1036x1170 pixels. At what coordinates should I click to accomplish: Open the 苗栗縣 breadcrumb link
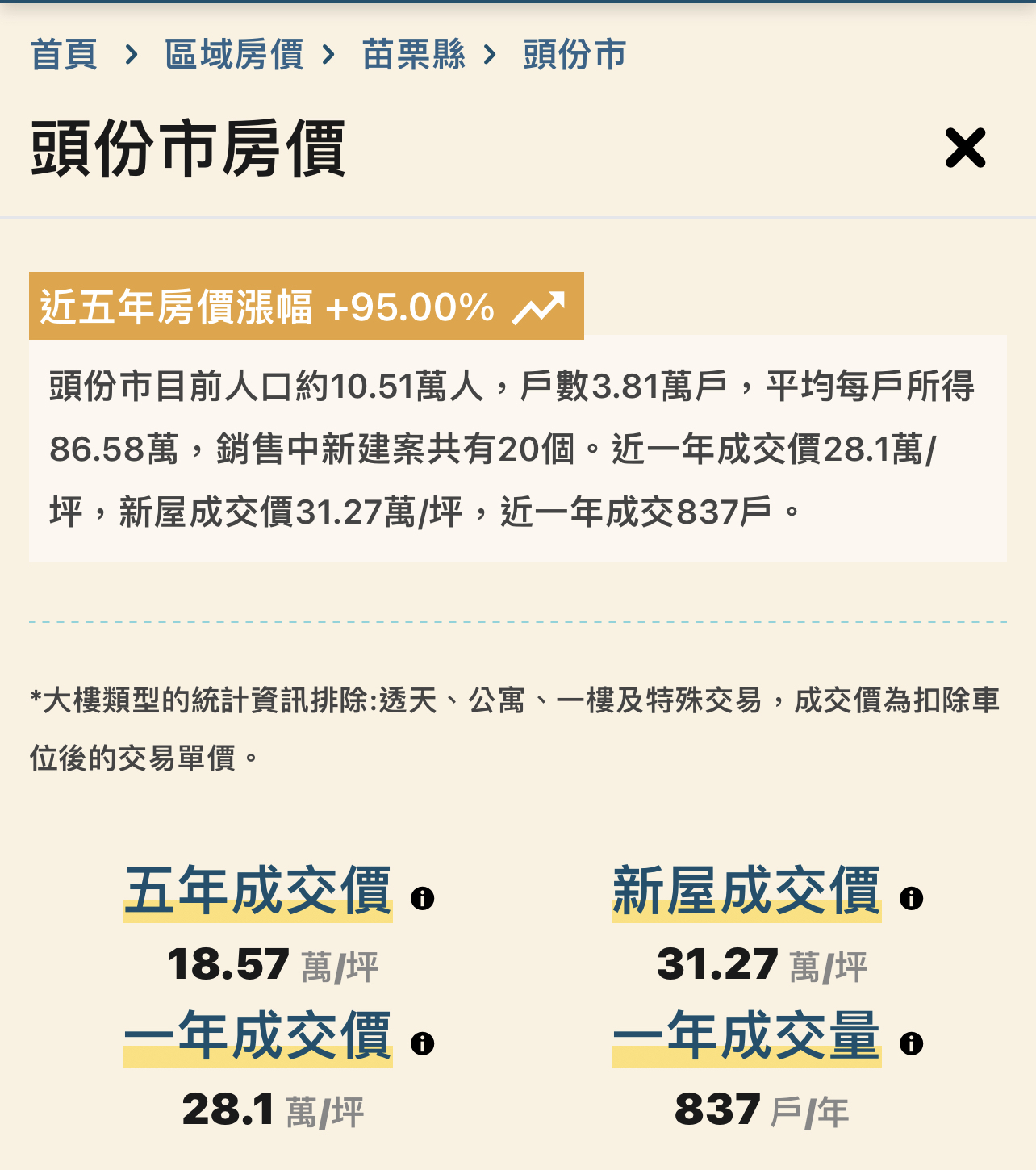[x=414, y=55]
